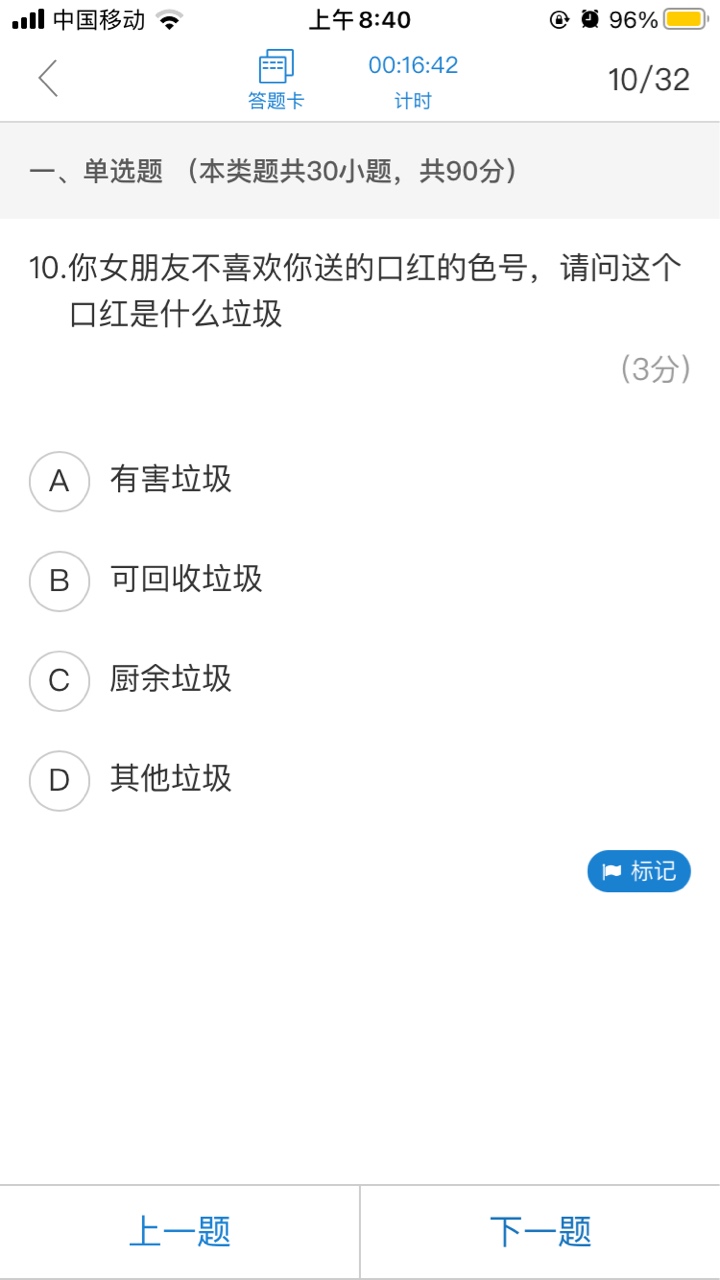Open the 答题卡 answer sheet
The height and width of the screenshot is (1280, 720).
point(276,79)
